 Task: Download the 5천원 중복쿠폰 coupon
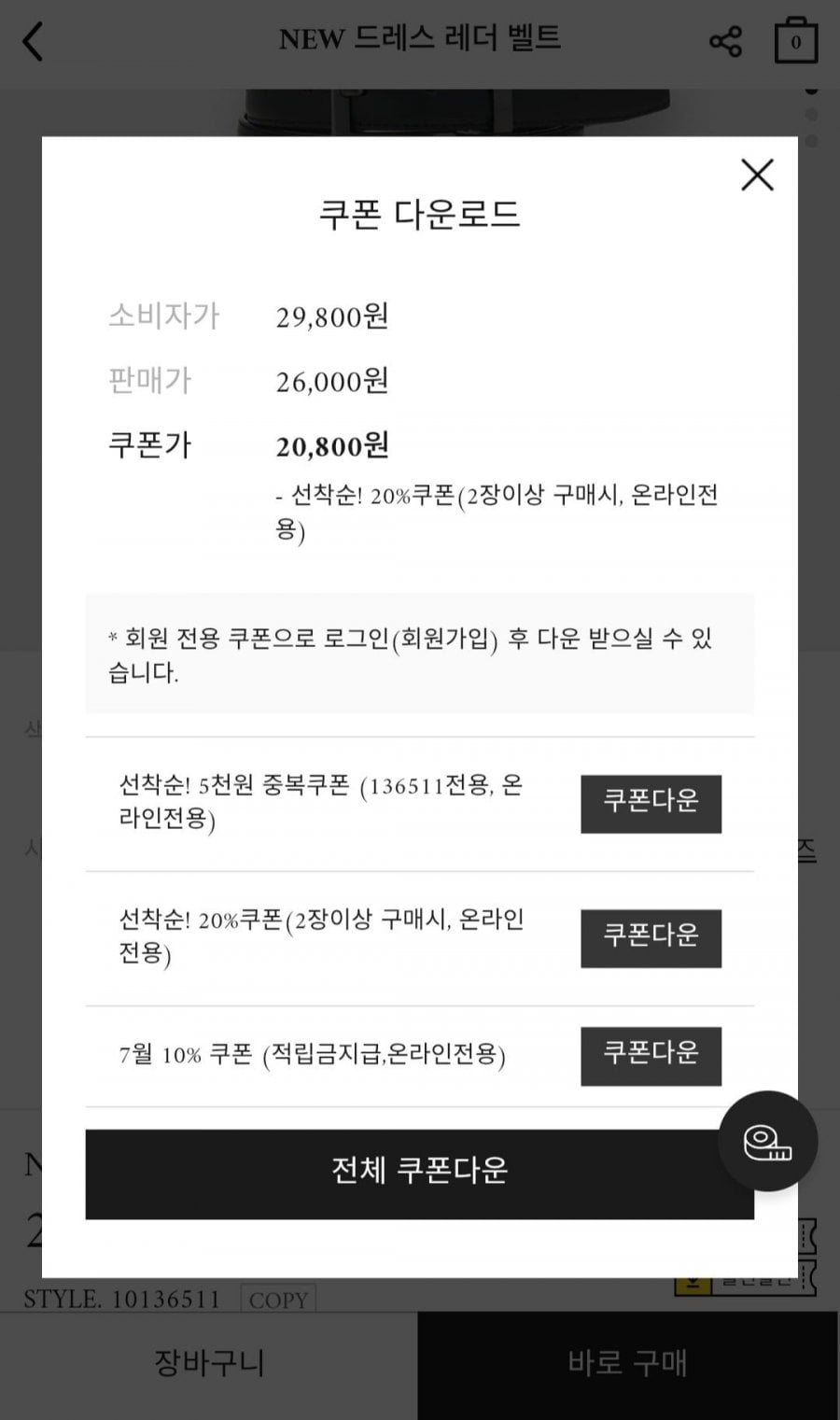(x=651, y=803)
